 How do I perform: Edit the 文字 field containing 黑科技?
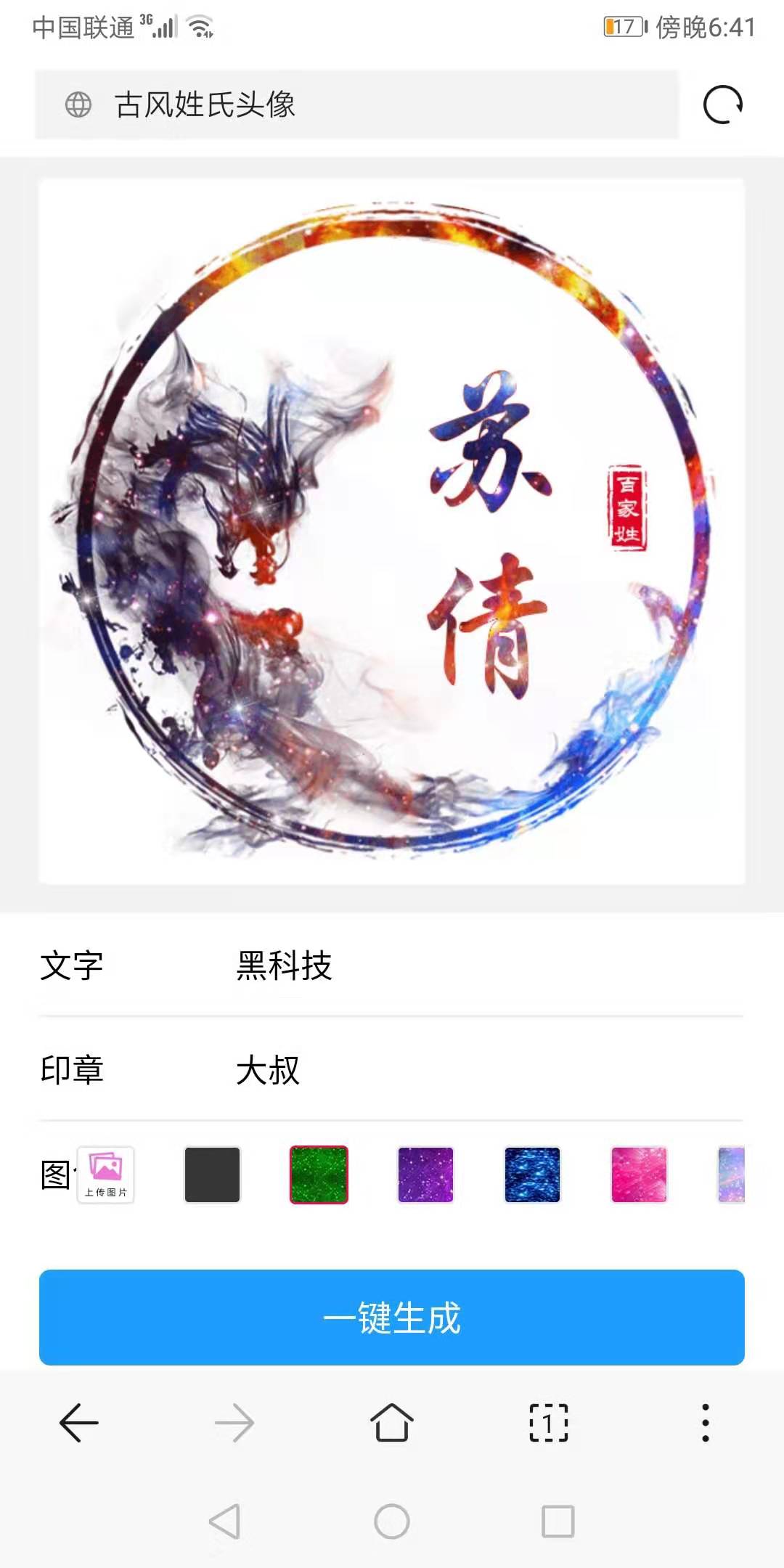[486, 965]
